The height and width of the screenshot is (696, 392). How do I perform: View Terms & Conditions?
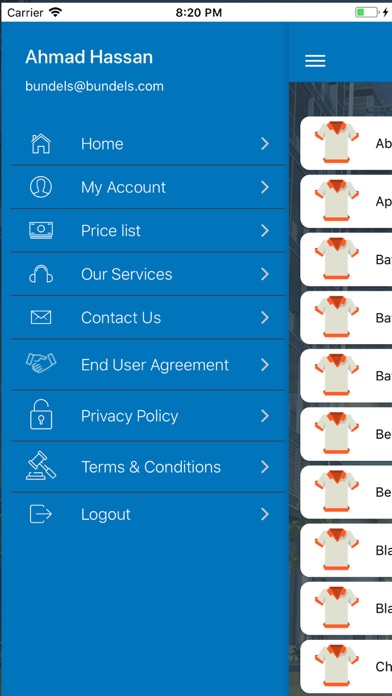tap(147, 467)
